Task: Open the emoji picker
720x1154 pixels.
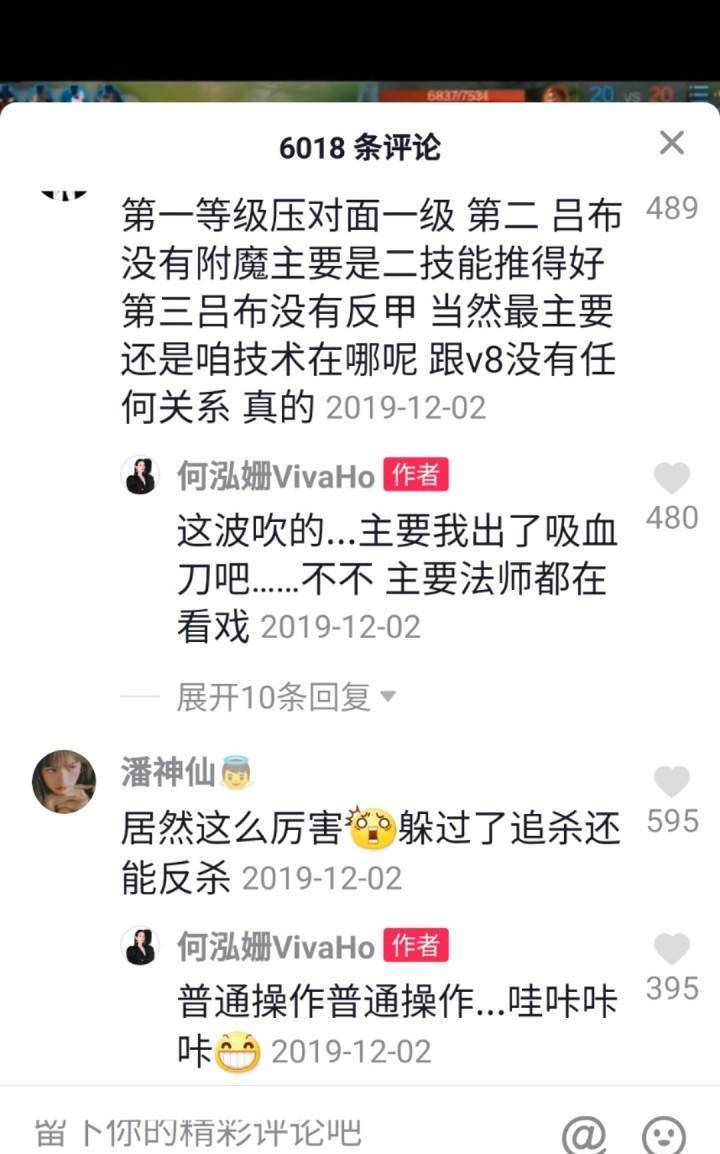Action: [664, 1135]
